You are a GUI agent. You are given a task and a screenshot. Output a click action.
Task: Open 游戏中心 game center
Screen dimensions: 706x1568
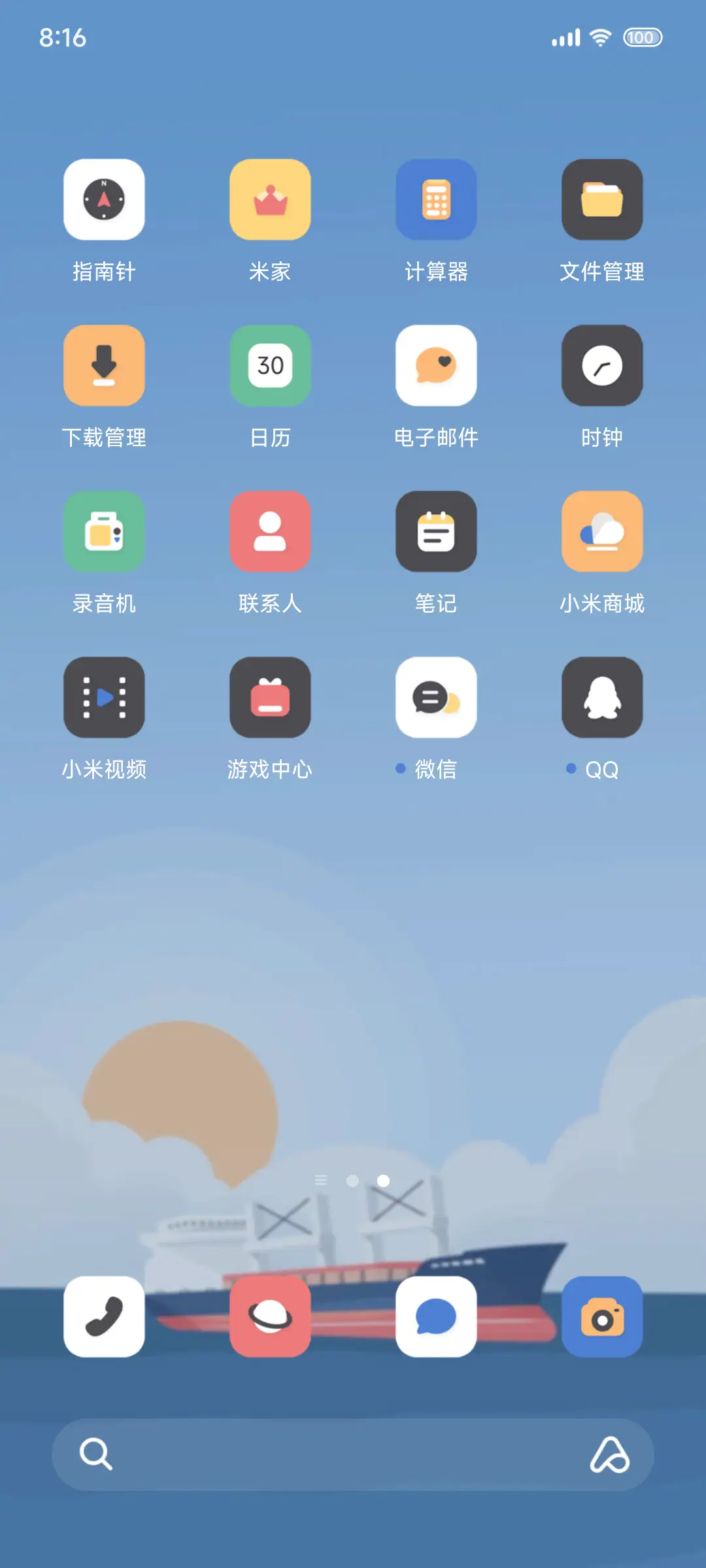coord(270,697)
